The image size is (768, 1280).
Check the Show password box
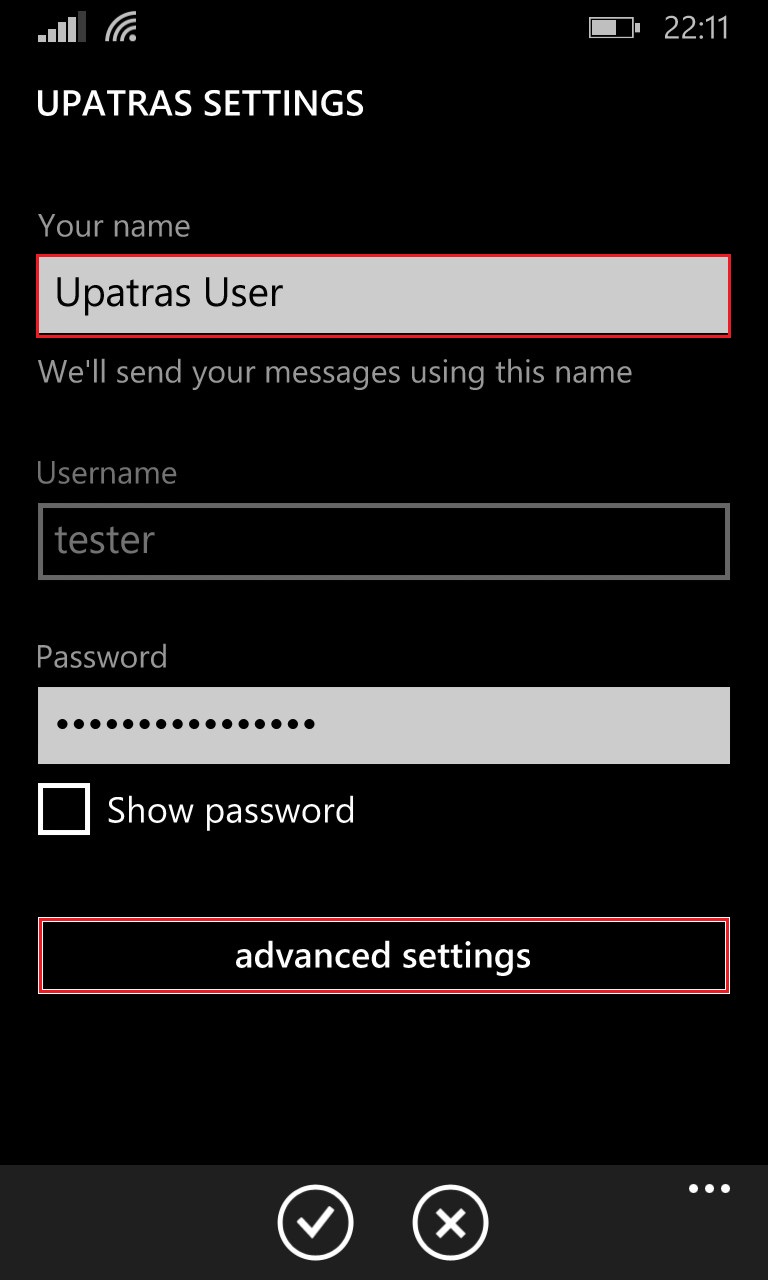[x=64, y=809]
